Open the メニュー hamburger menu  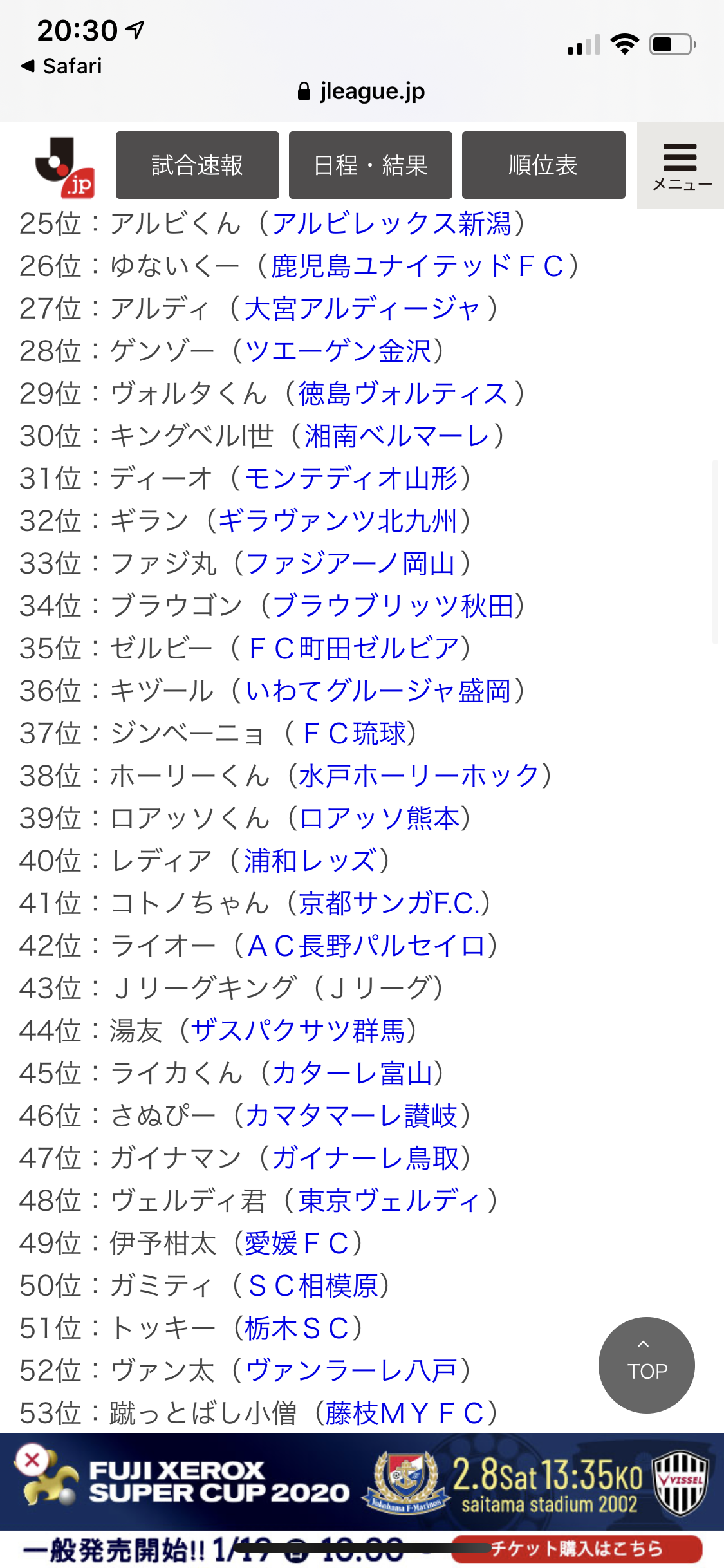(681, 166)
